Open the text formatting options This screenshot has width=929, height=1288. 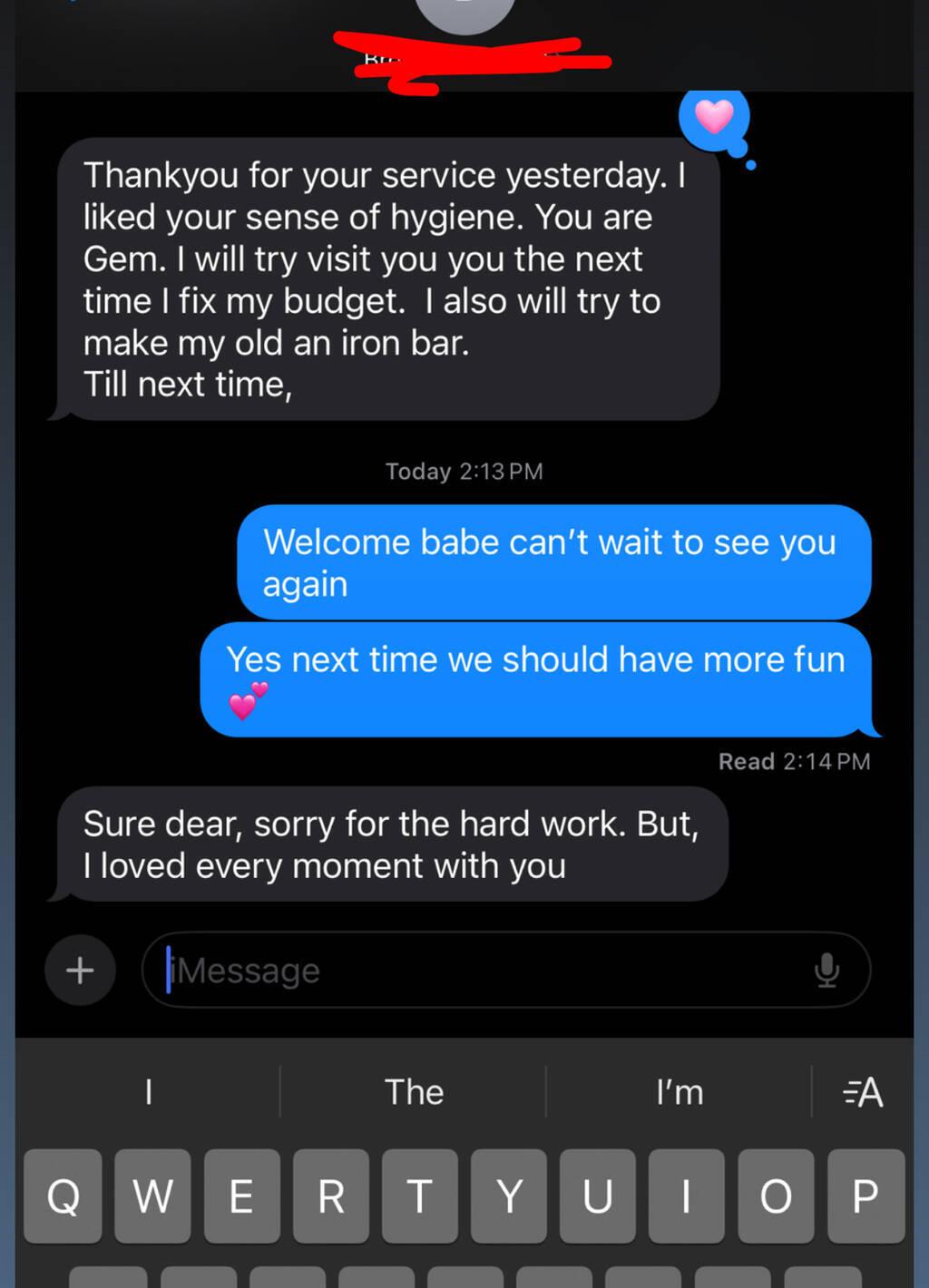863,1092
